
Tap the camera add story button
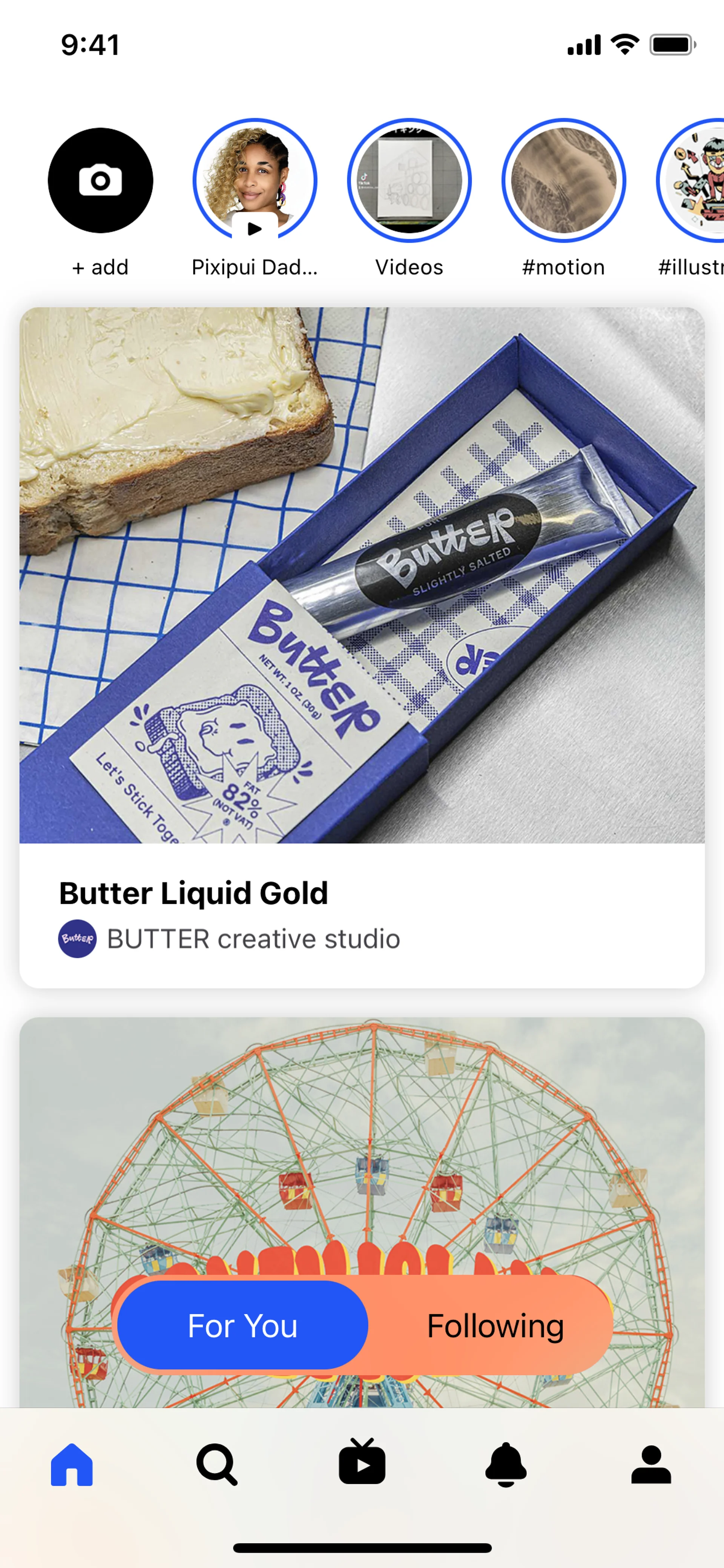(x=100, y=180)
